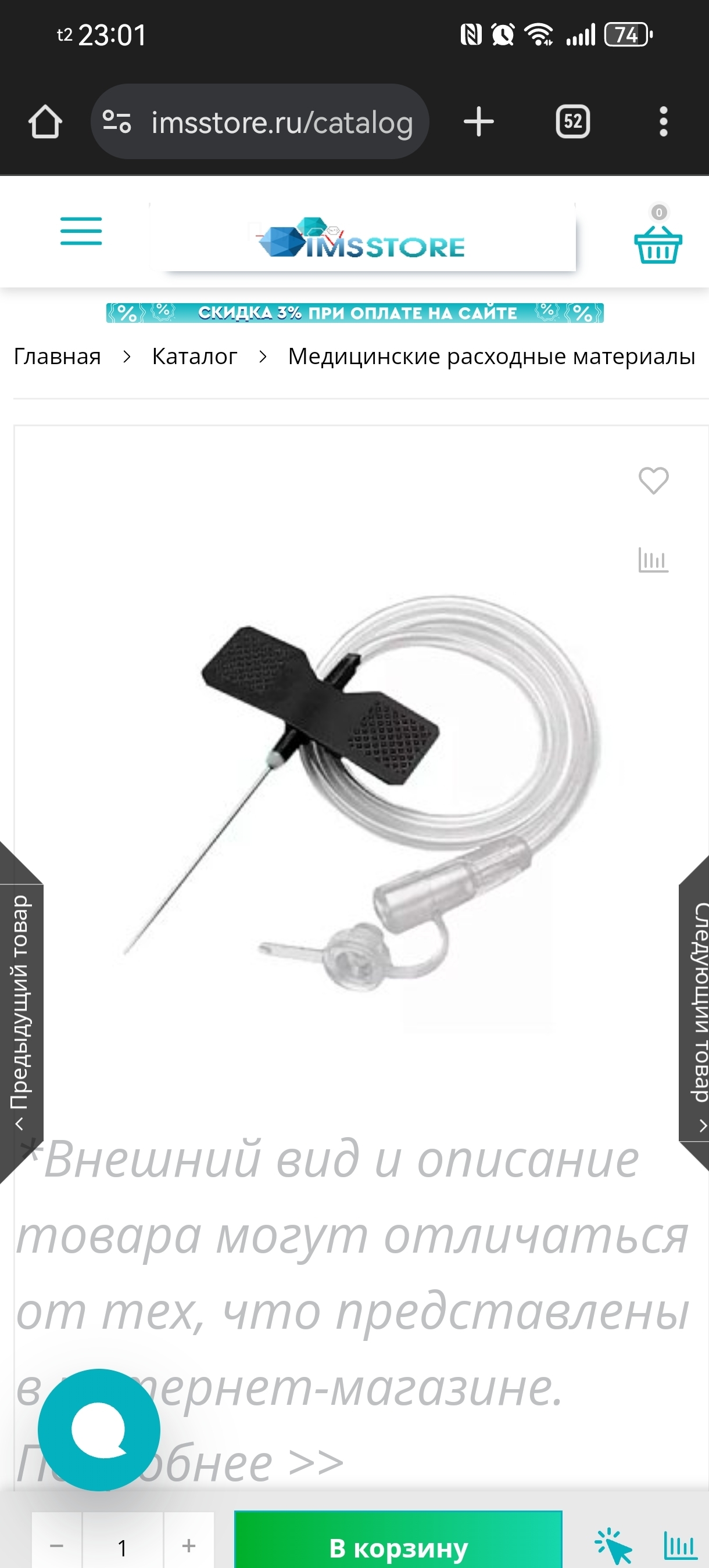Open the online chat bubble
This screenshot has width=709, height=1568.
(x=99, y=1429)
